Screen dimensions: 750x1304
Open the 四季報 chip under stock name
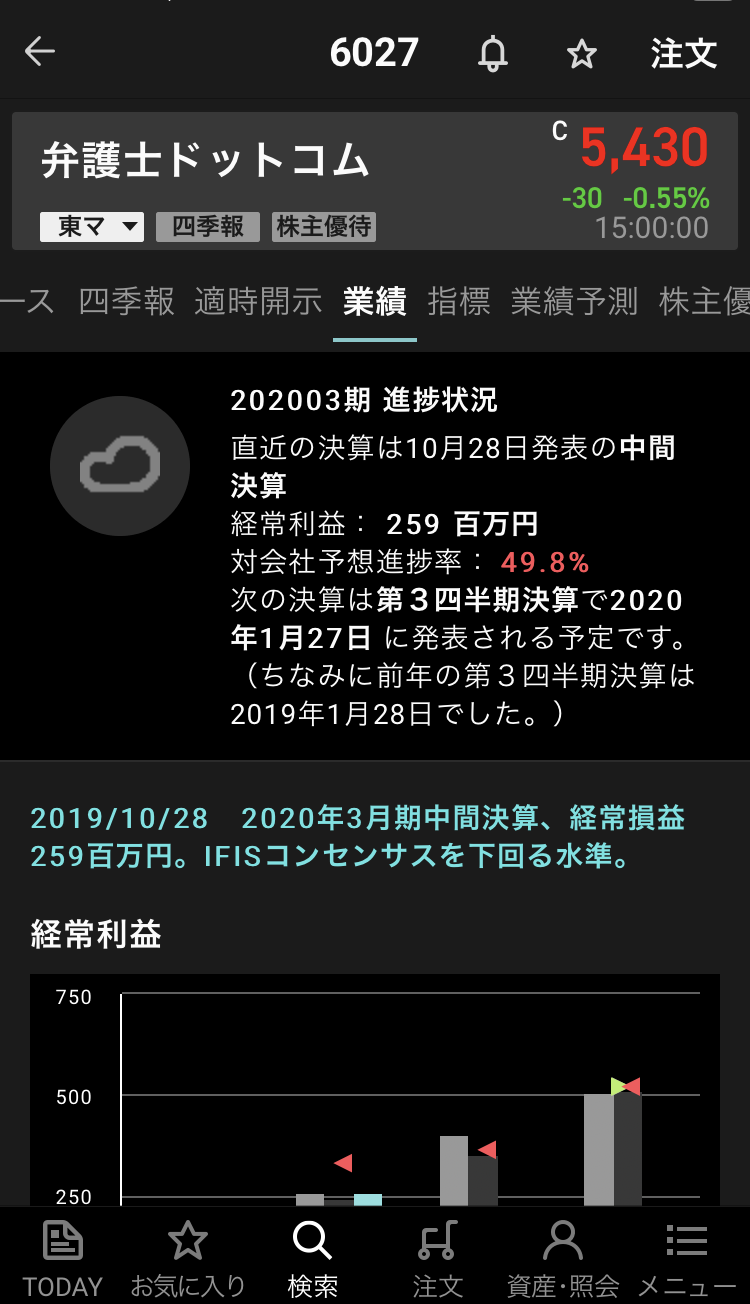click(208, 227)
